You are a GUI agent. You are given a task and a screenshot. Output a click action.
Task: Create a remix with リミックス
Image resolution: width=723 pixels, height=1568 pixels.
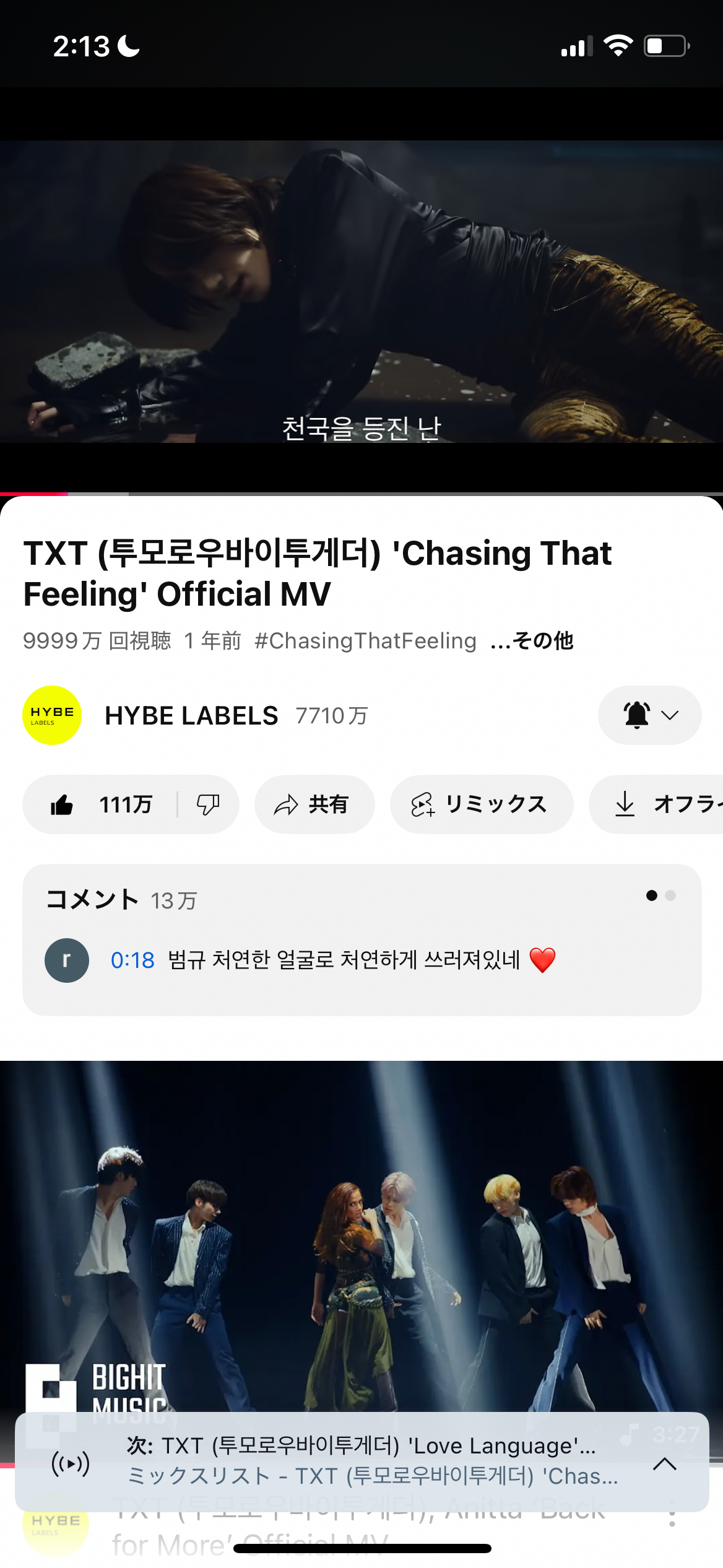click(x=481, y=804)
